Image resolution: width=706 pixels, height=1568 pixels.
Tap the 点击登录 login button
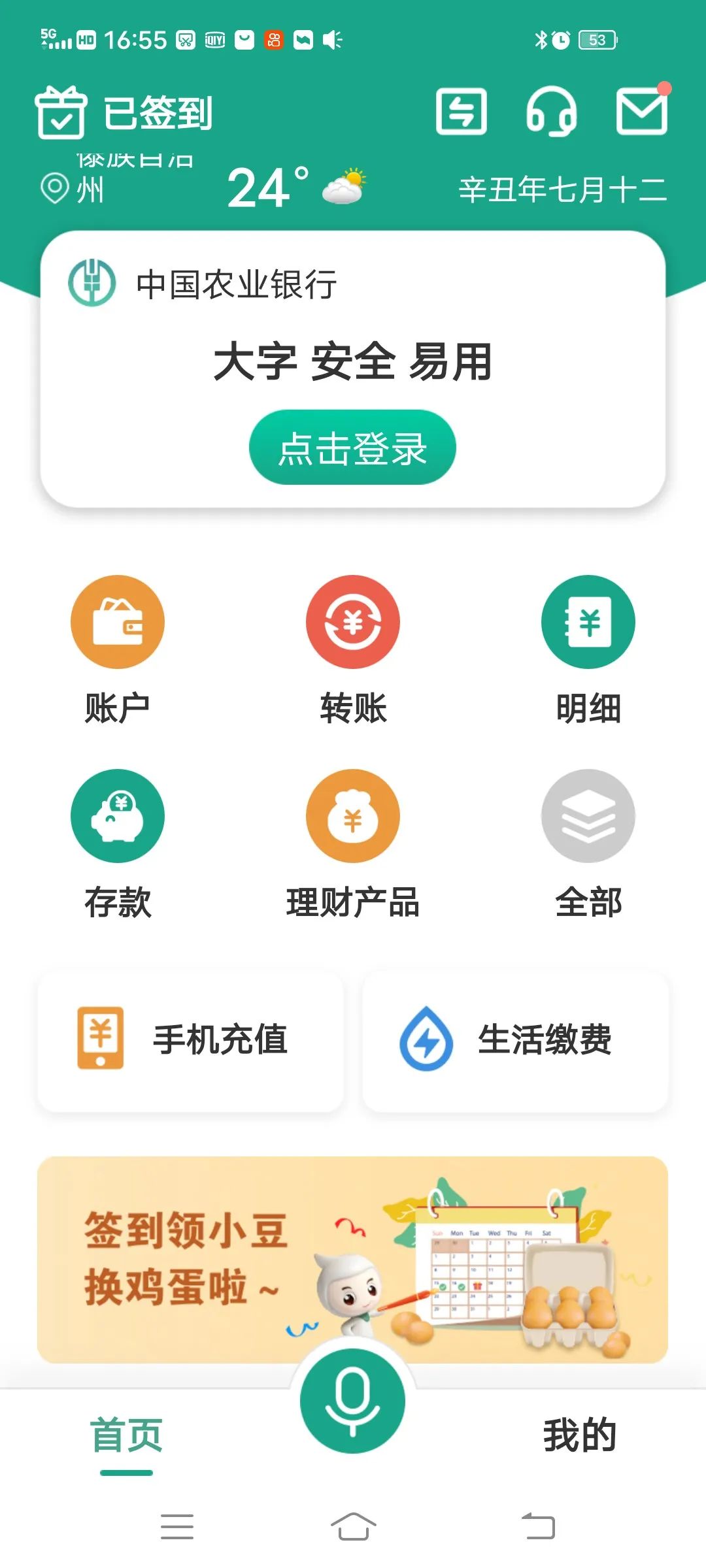click(x=352, y=448)
